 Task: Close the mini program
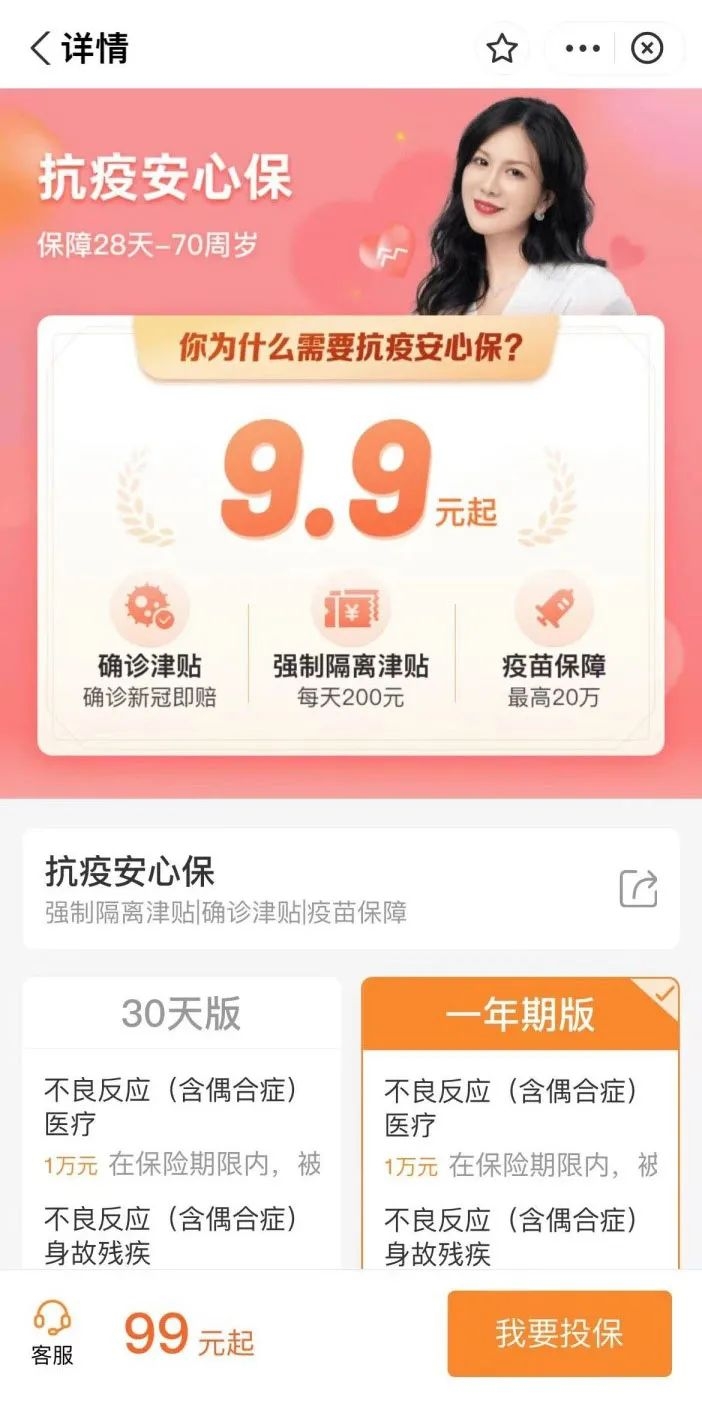tap(647, 48)
